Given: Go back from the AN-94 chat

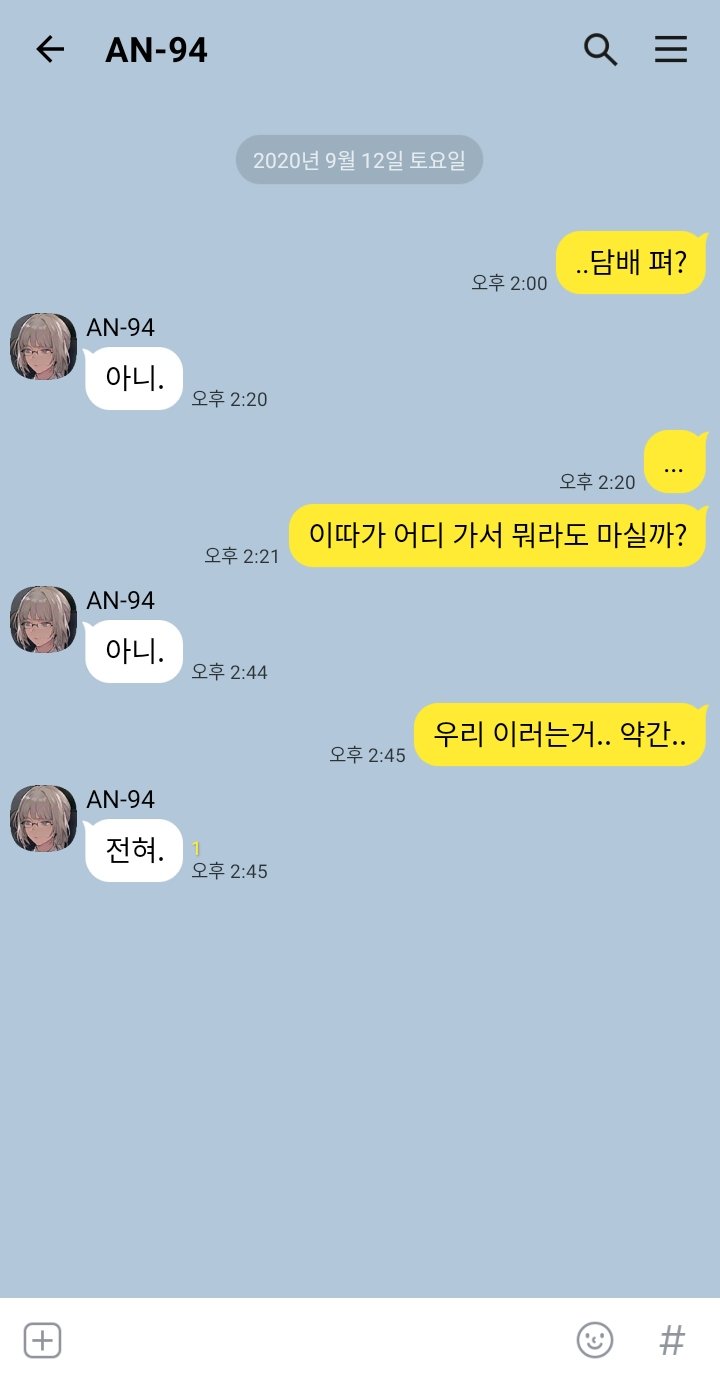Looking at the screenshot, I should tap(49, 49).
